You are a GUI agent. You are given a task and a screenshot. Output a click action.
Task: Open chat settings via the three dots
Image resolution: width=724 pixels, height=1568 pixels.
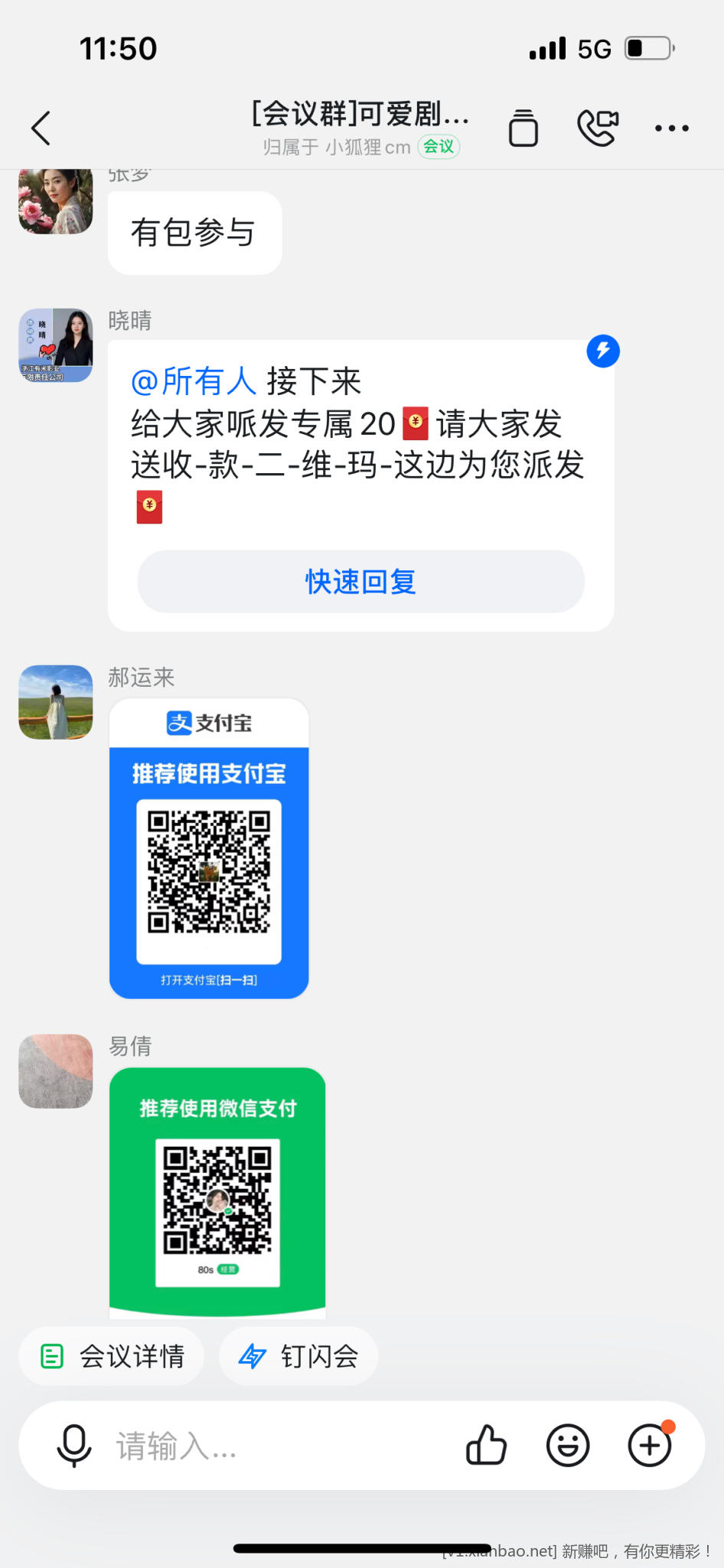tap(671, 127)
